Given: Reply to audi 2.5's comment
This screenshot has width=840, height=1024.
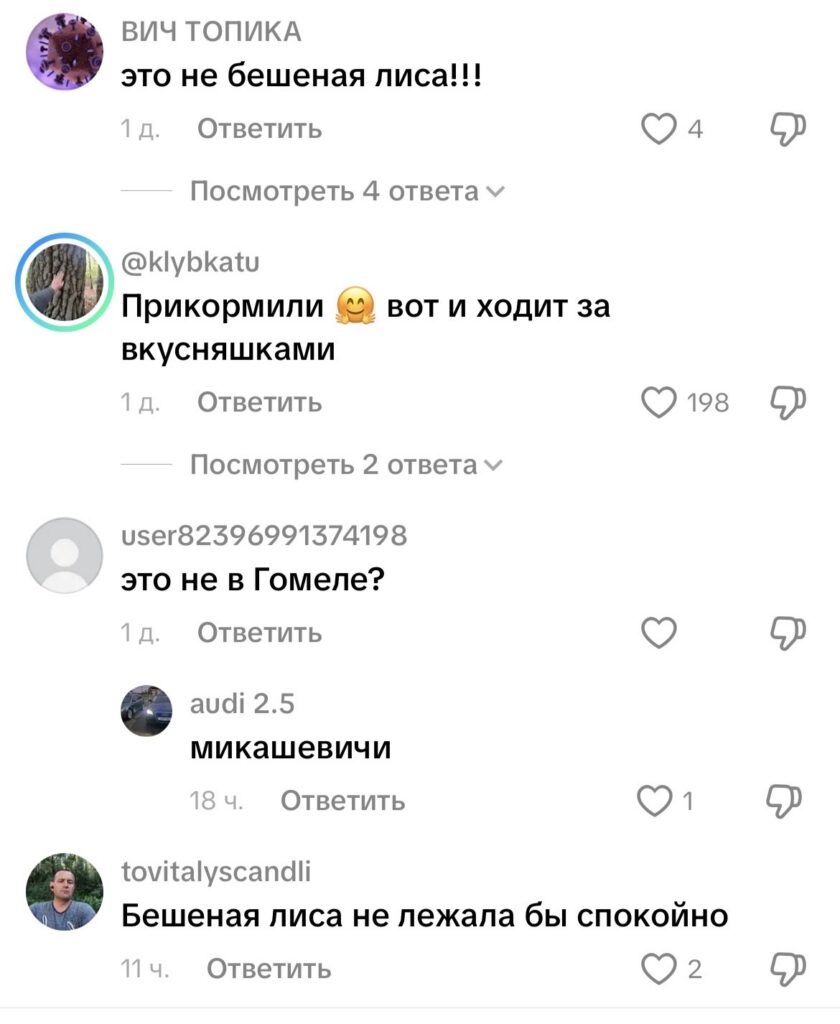Looking at the screenshot, I should point(342,800).
